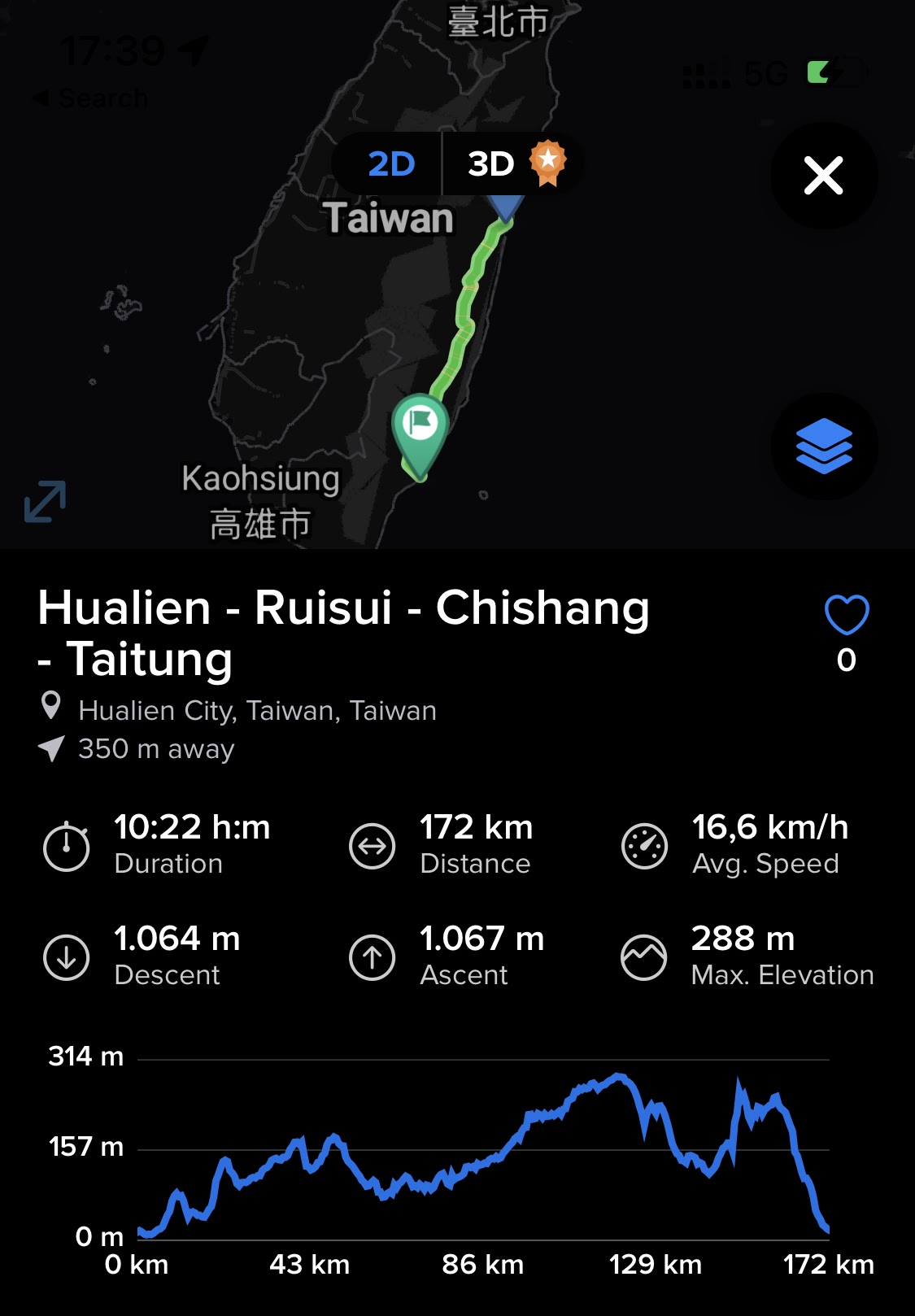
Task: Like the Hualien - Taitung route
Action: tap(846, 615)
